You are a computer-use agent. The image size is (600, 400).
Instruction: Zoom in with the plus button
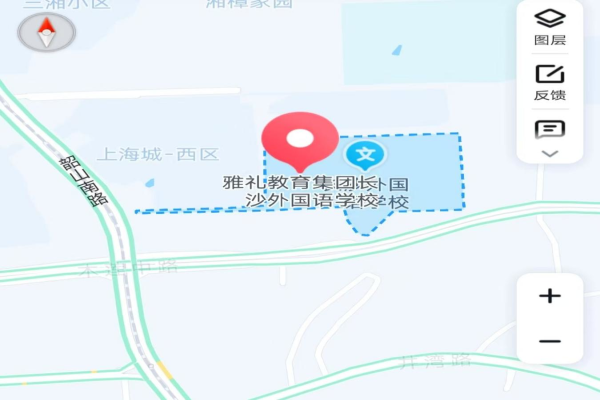click(549, 296)
